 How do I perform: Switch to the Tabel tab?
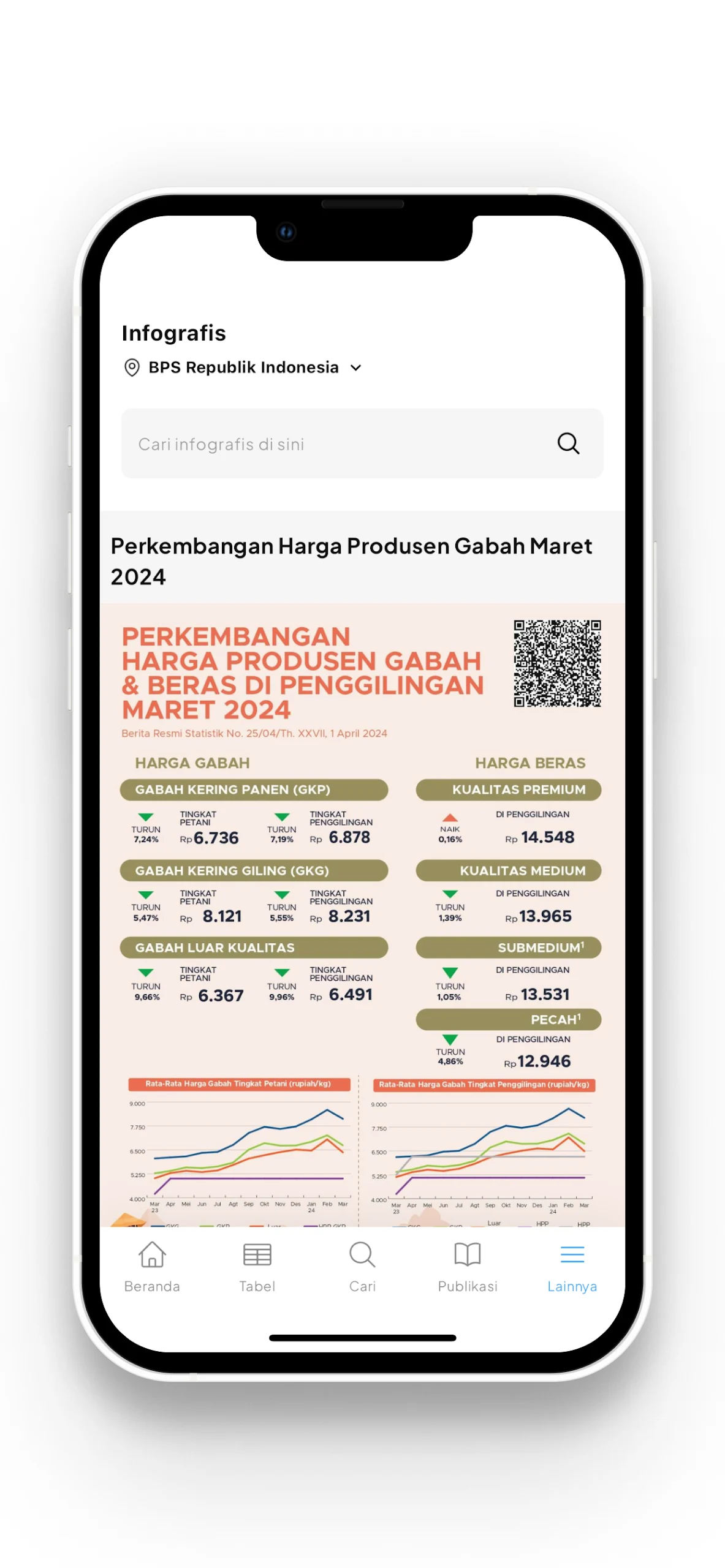pyautogui.click(x=257, y=1266)
